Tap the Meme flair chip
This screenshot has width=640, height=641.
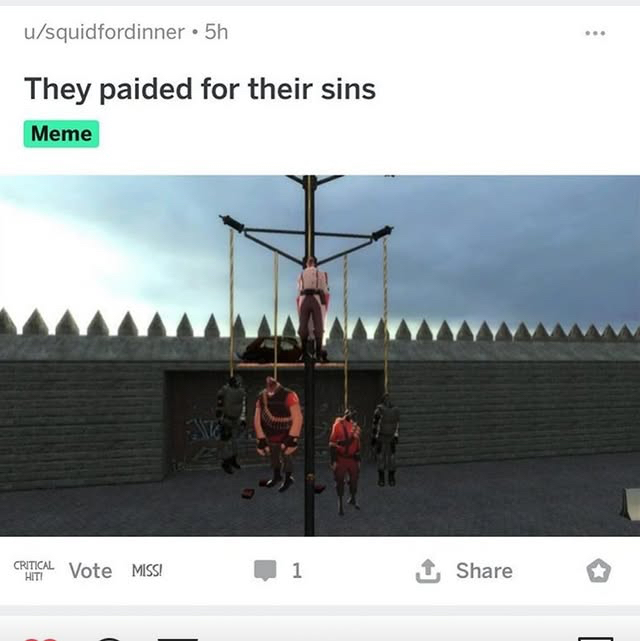61,133
